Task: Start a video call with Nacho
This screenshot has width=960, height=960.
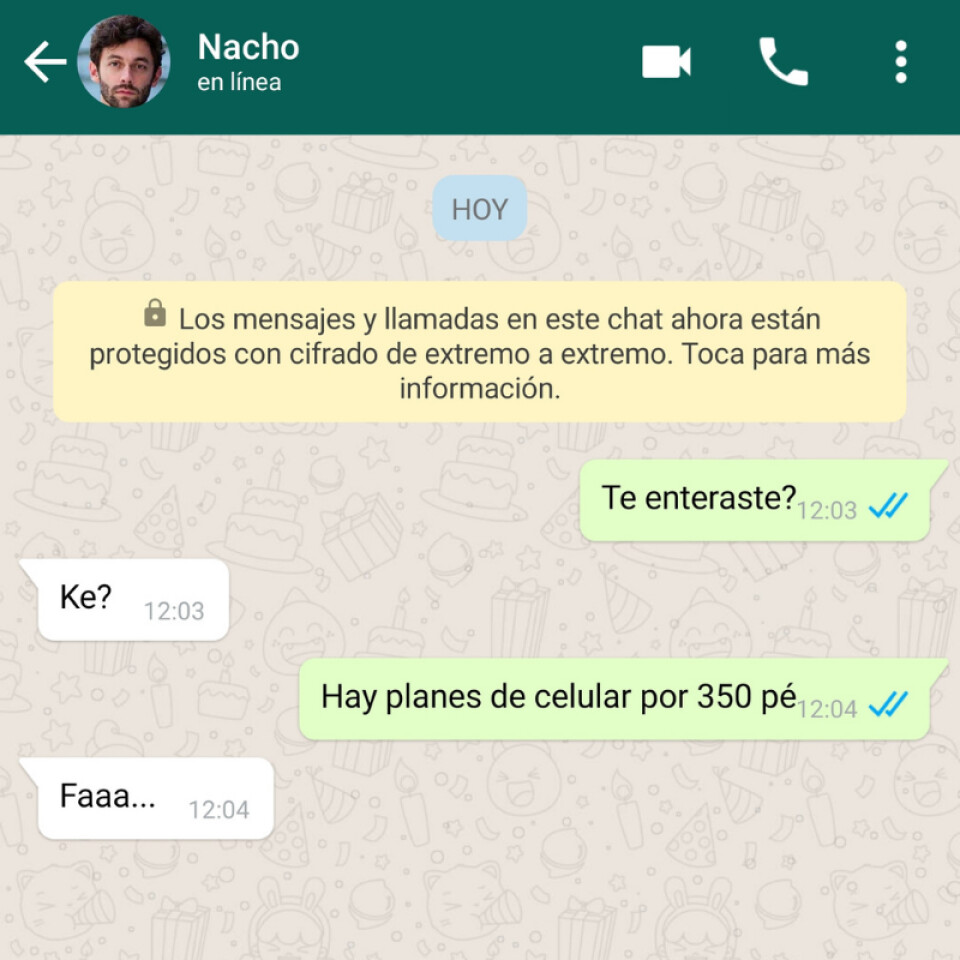Action: point(666,62)
